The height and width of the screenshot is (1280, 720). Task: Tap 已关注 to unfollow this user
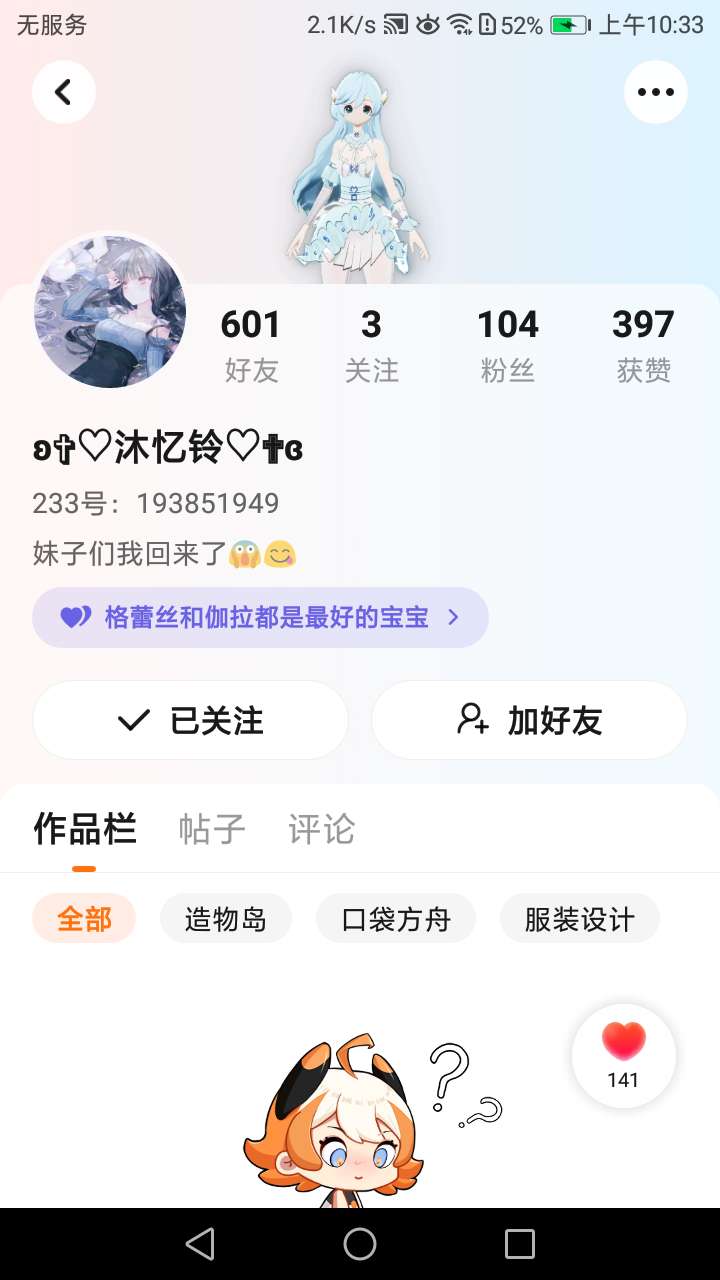click(190, 720)
